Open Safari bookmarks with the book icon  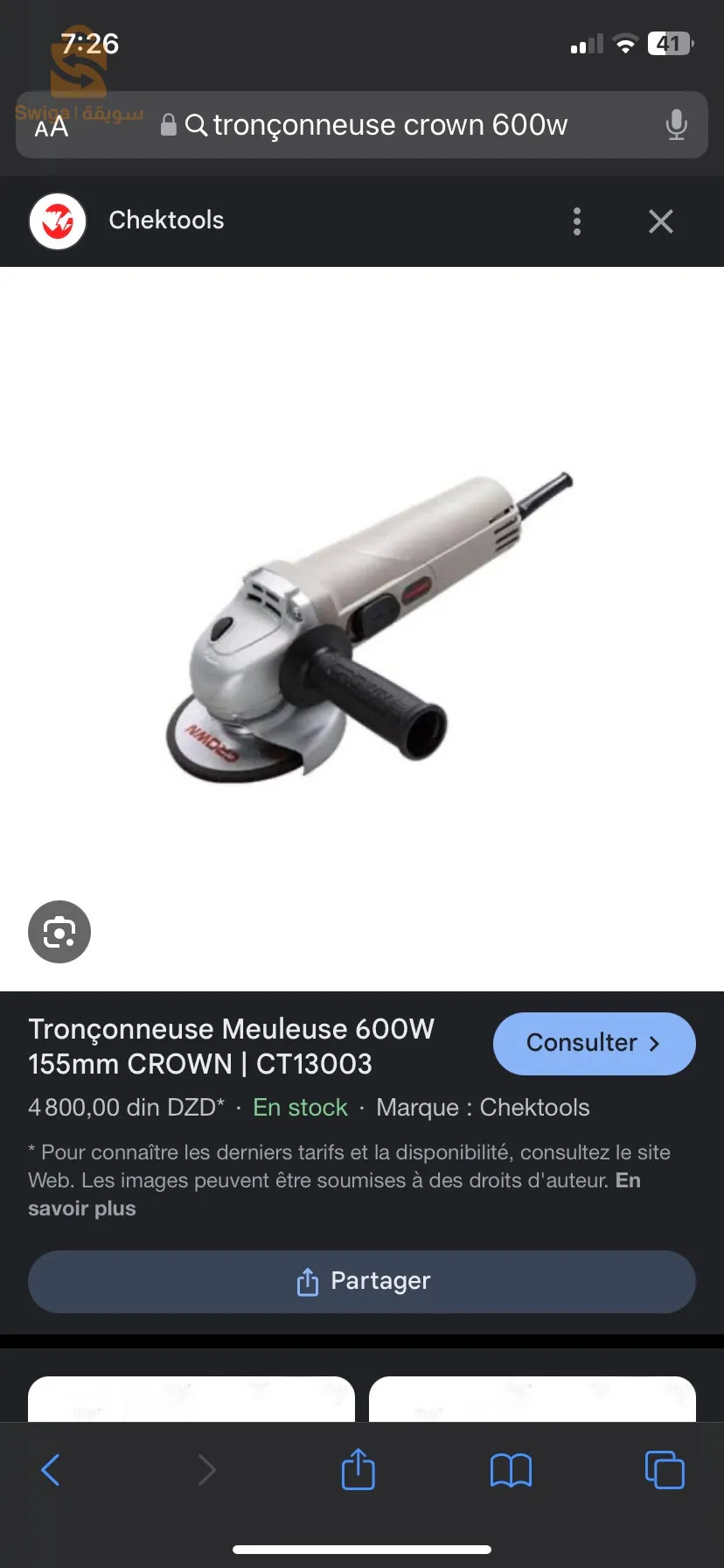[511, 1470]
